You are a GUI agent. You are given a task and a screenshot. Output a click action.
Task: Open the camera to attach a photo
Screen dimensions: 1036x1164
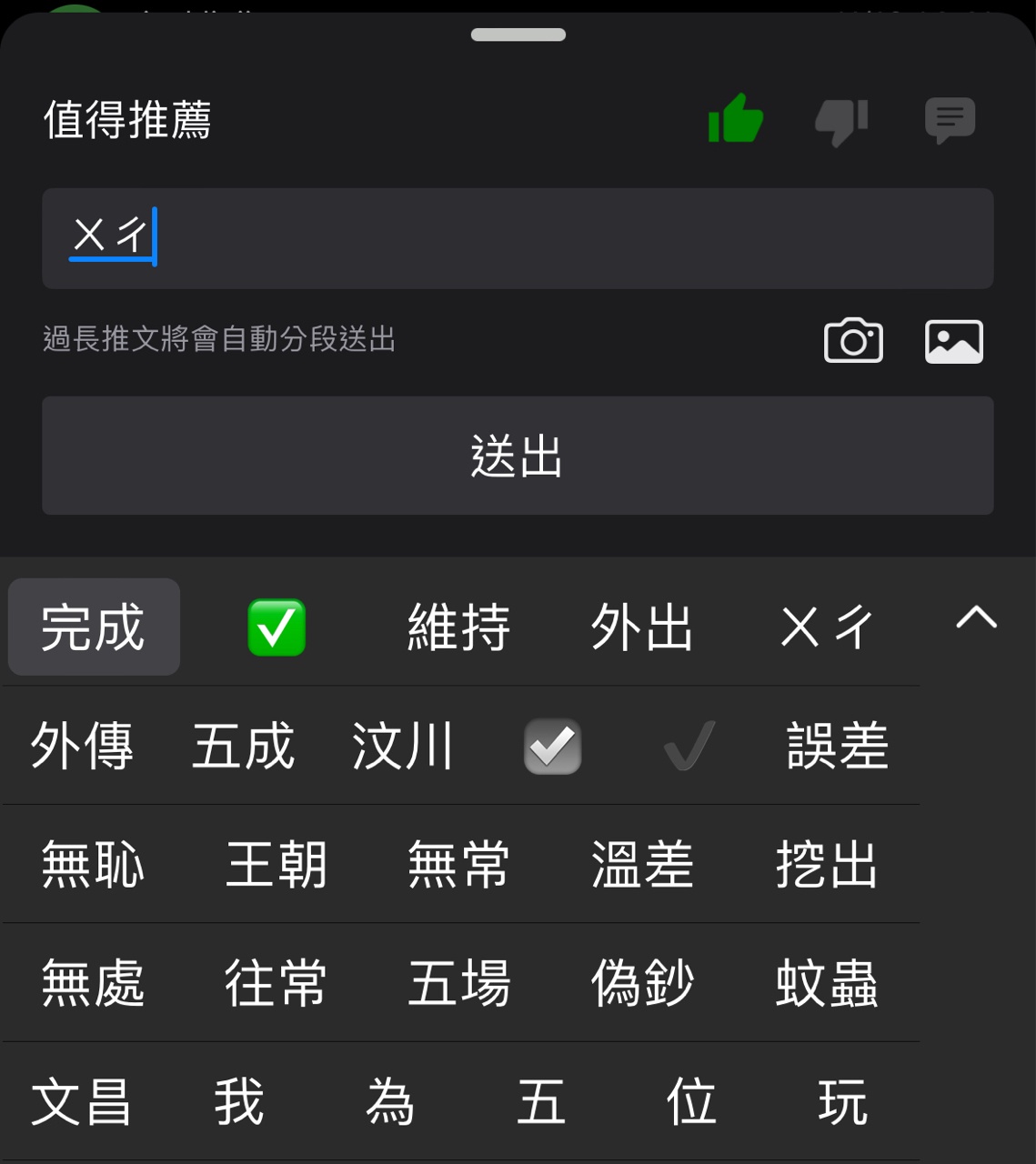coord(852,341)
